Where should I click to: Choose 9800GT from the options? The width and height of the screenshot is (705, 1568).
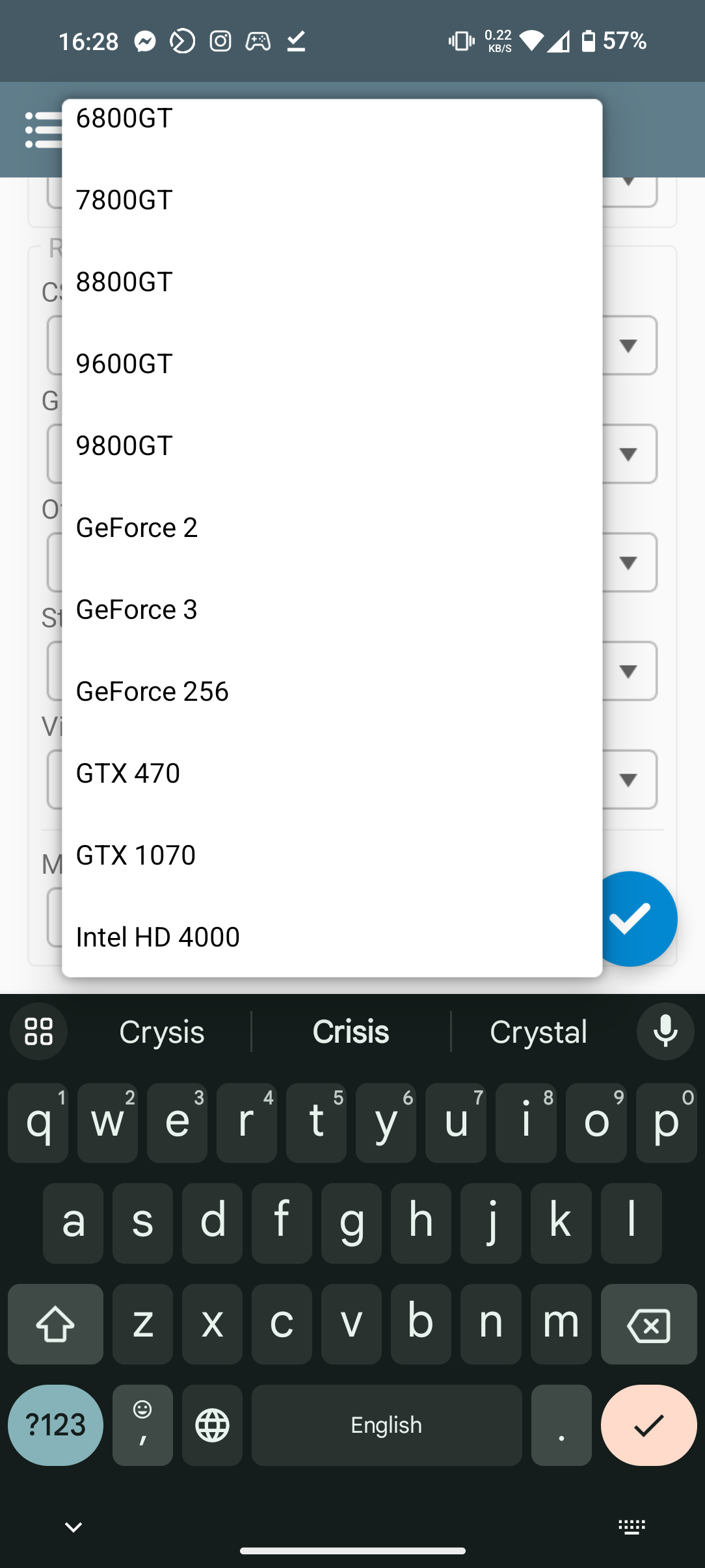point(332,445)
